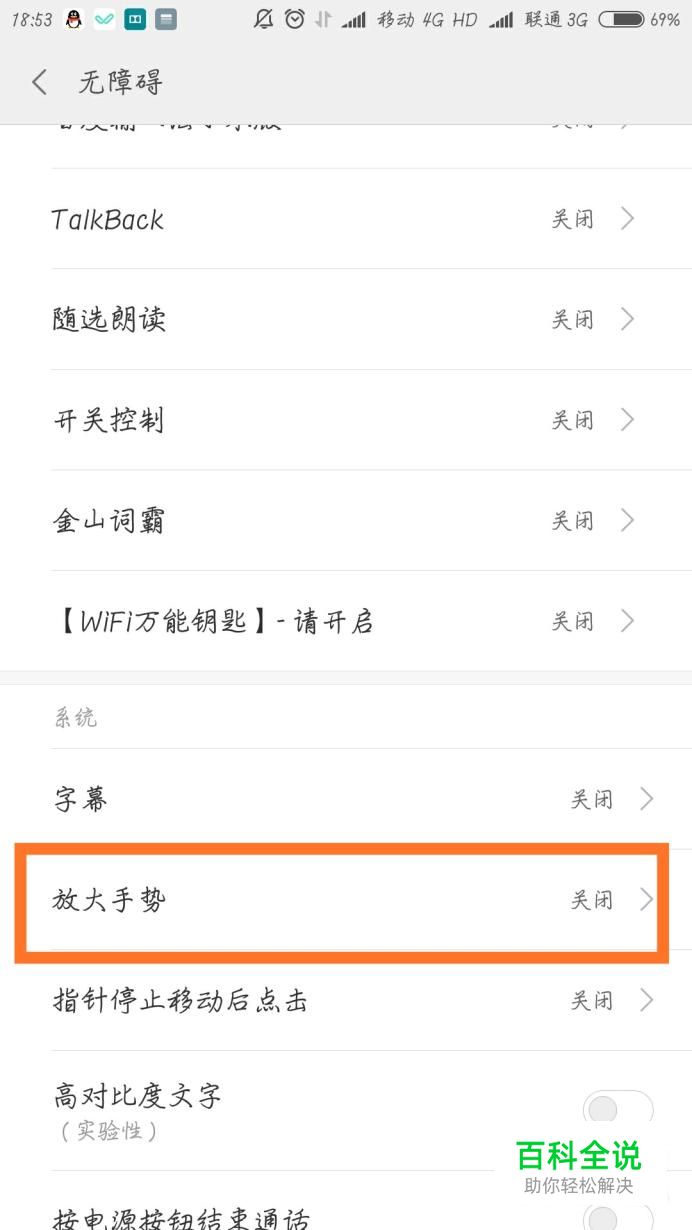Toggle the 高对比度文字 switch

click(x=617, y=1109)
